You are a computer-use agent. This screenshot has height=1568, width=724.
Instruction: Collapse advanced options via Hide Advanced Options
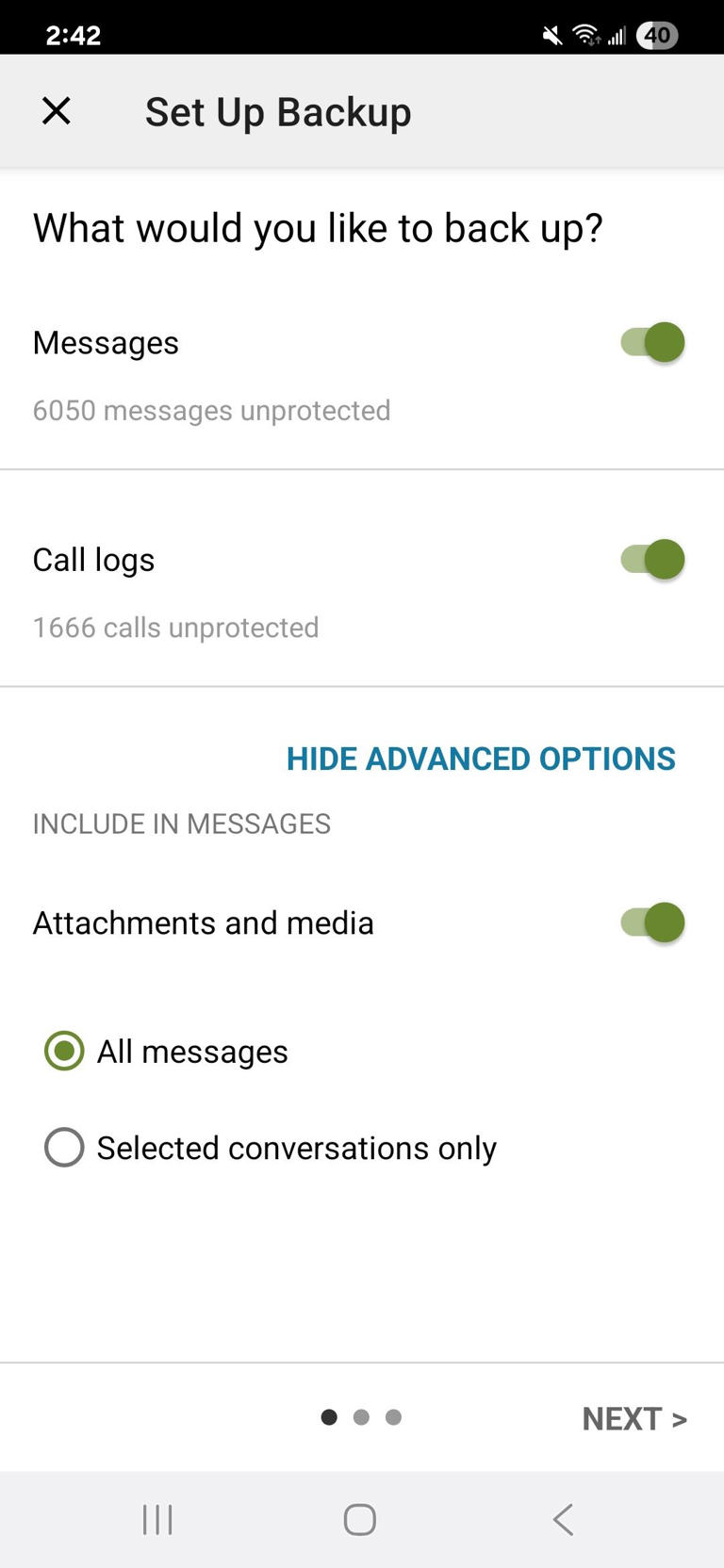tap(480, 758)
